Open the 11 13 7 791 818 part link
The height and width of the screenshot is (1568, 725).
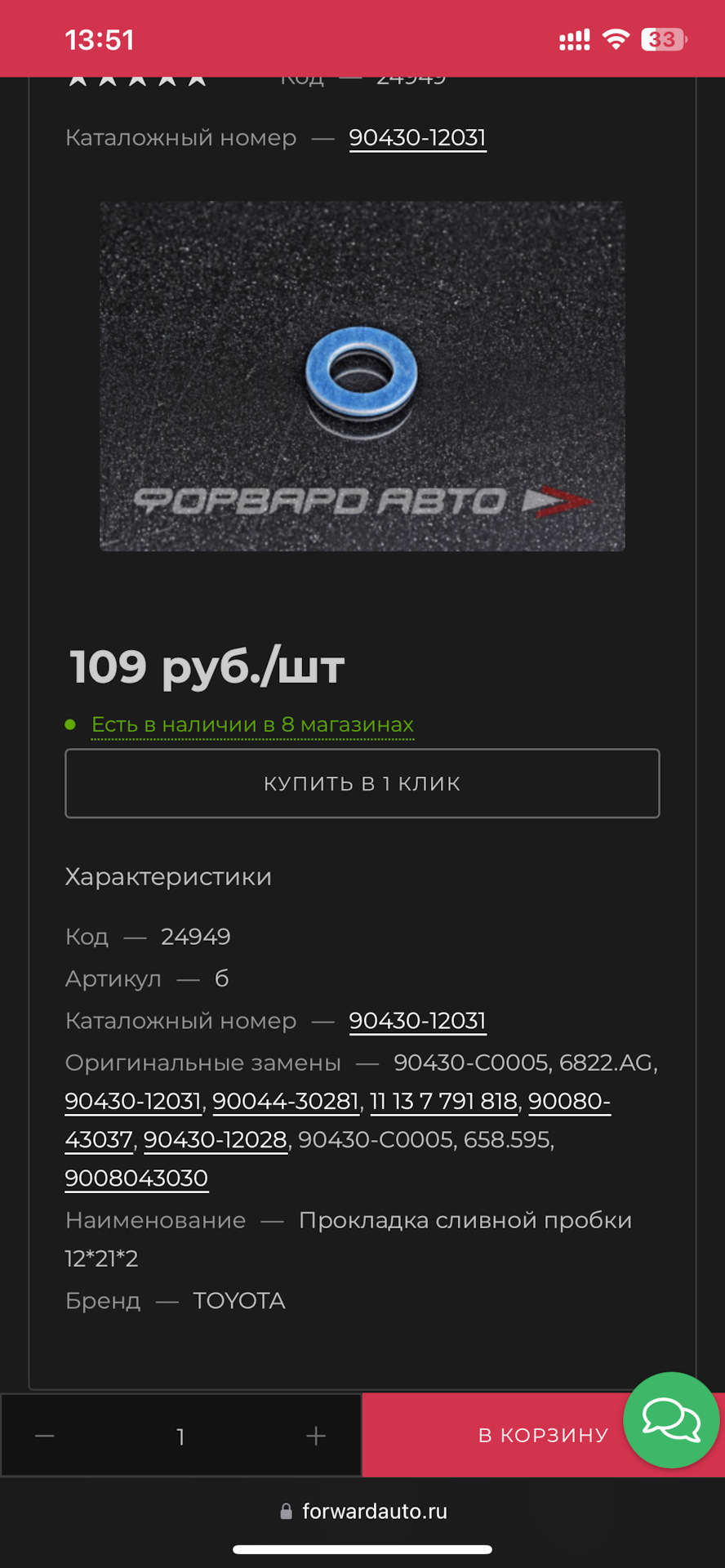(443, 1101)
